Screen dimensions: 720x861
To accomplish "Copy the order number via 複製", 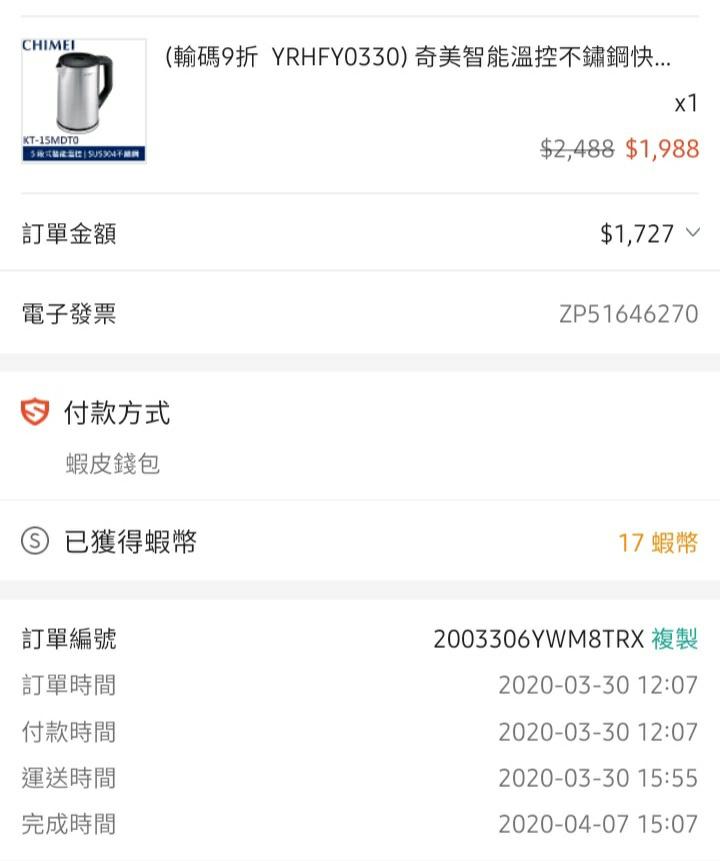I will coord(674,639).
